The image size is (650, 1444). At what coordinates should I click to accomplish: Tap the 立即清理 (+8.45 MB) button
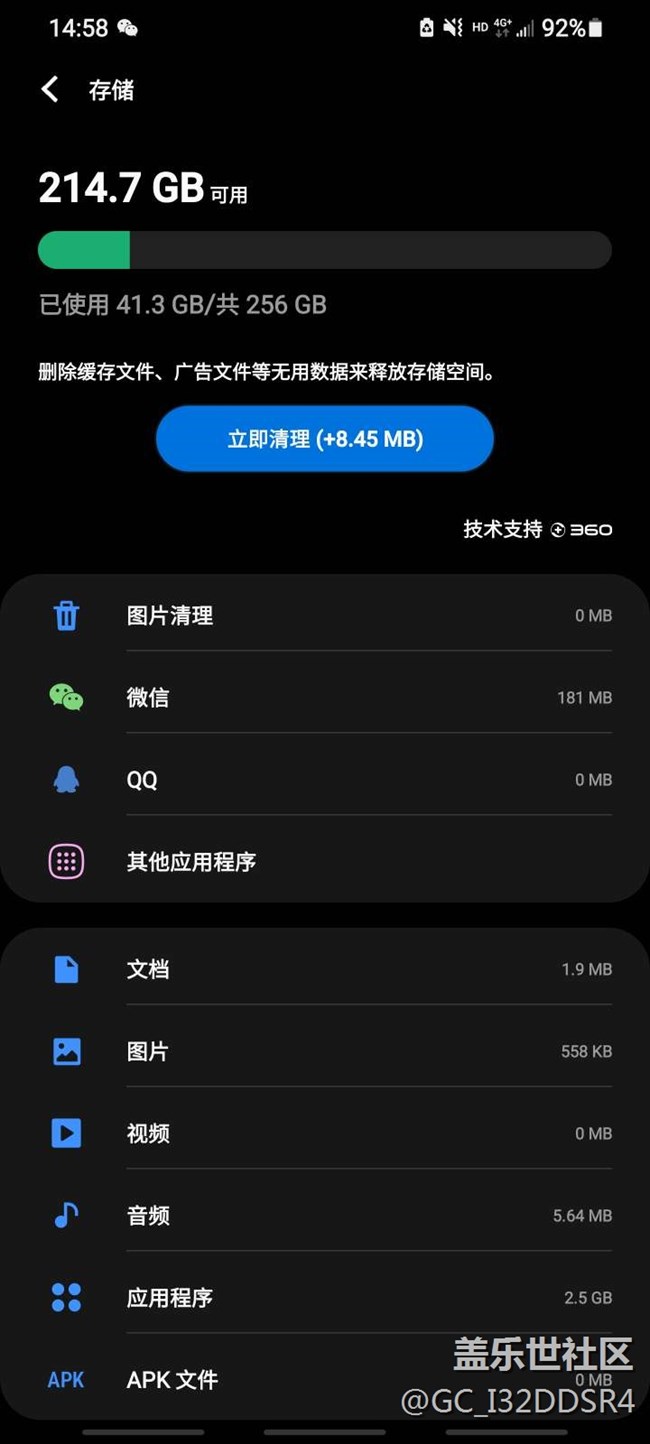point(325,438)
